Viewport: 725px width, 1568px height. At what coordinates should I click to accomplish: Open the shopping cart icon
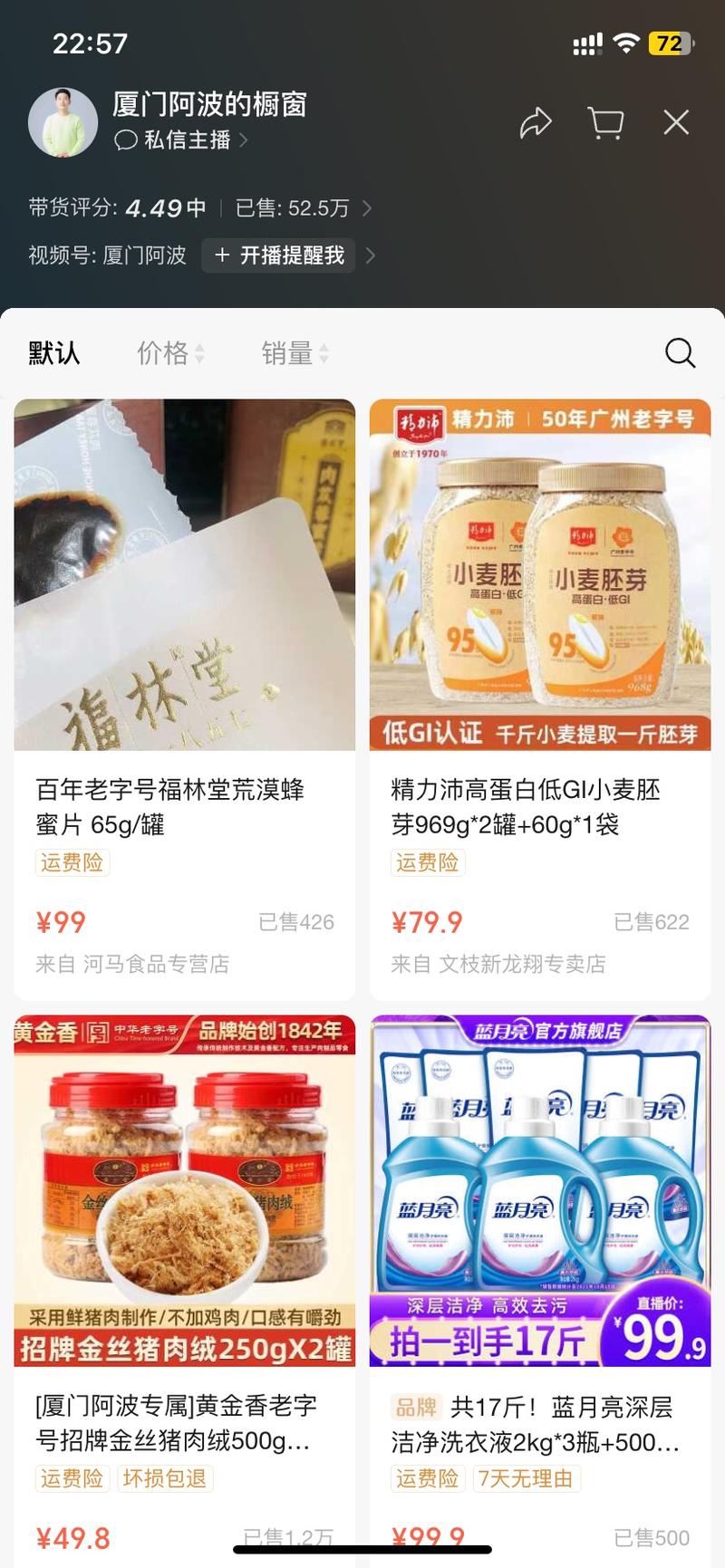click(x=604, y=122)
